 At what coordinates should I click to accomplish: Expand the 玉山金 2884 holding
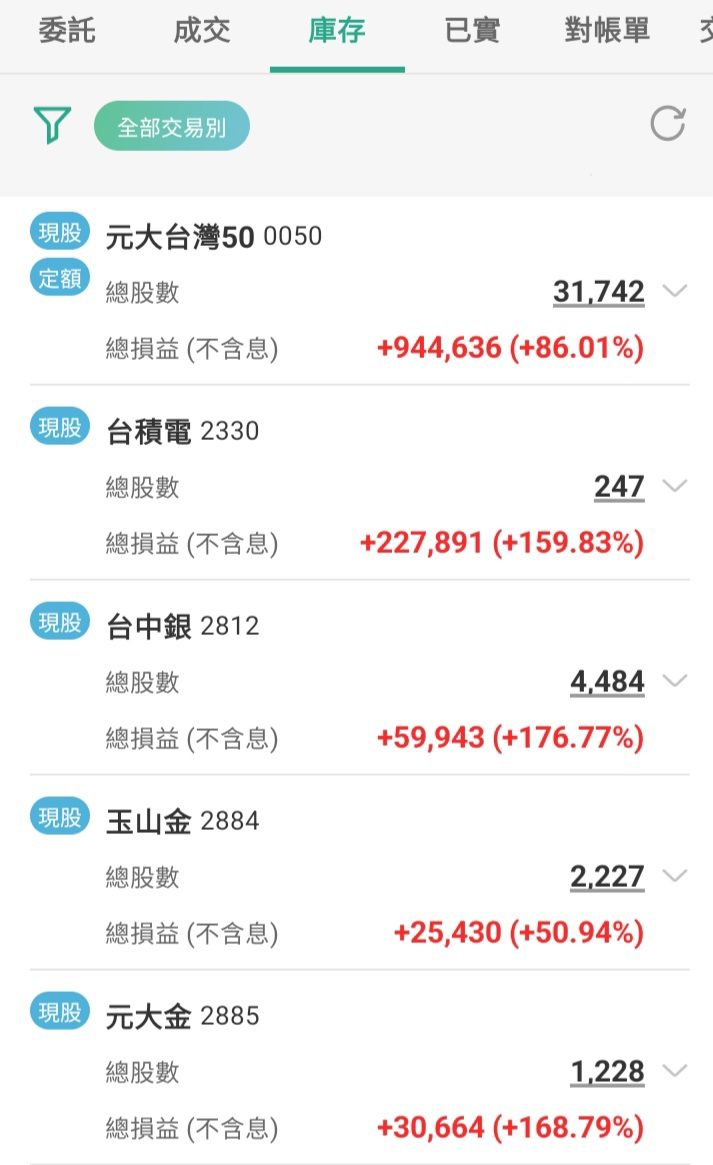676,876
